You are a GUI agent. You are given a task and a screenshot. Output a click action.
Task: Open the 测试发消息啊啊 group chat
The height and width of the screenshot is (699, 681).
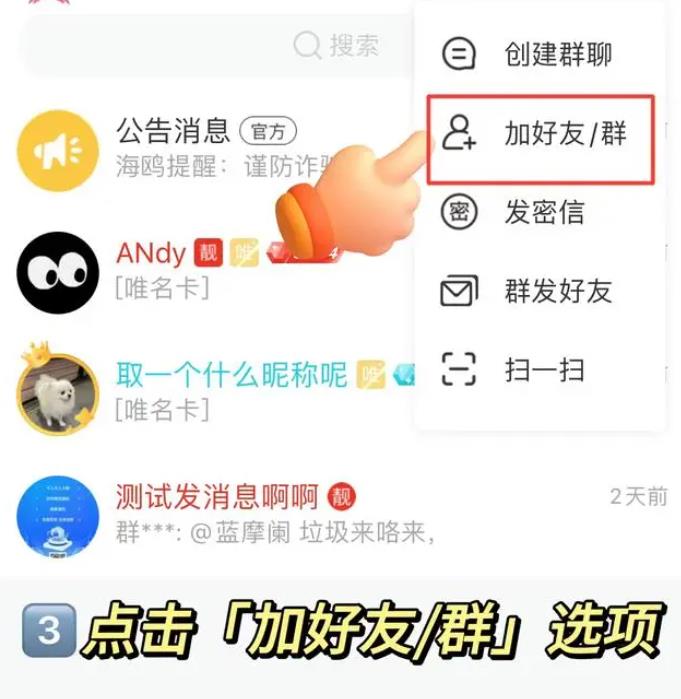300,514
